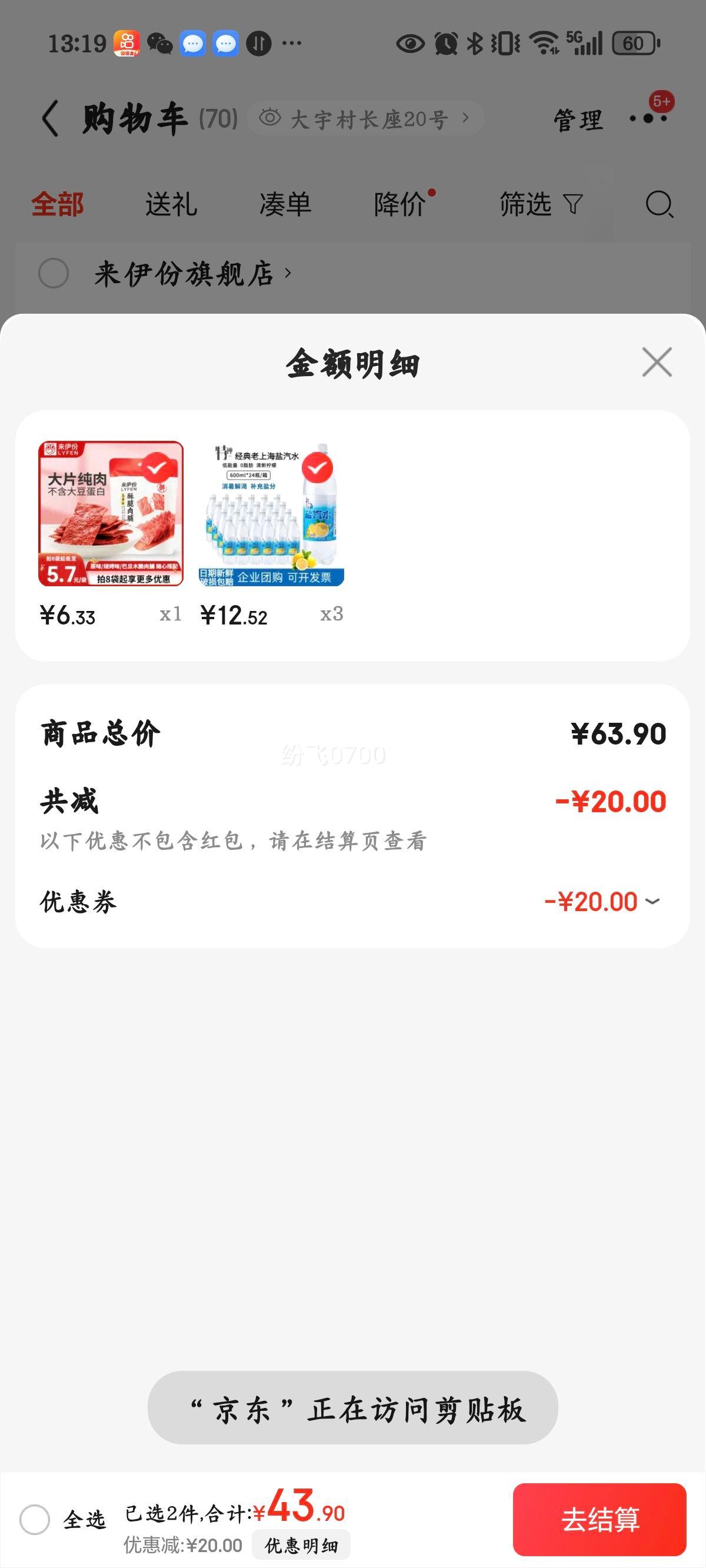Switch to the 送礼 tab
Screen dimensions: 706x1568
[171, 204]
